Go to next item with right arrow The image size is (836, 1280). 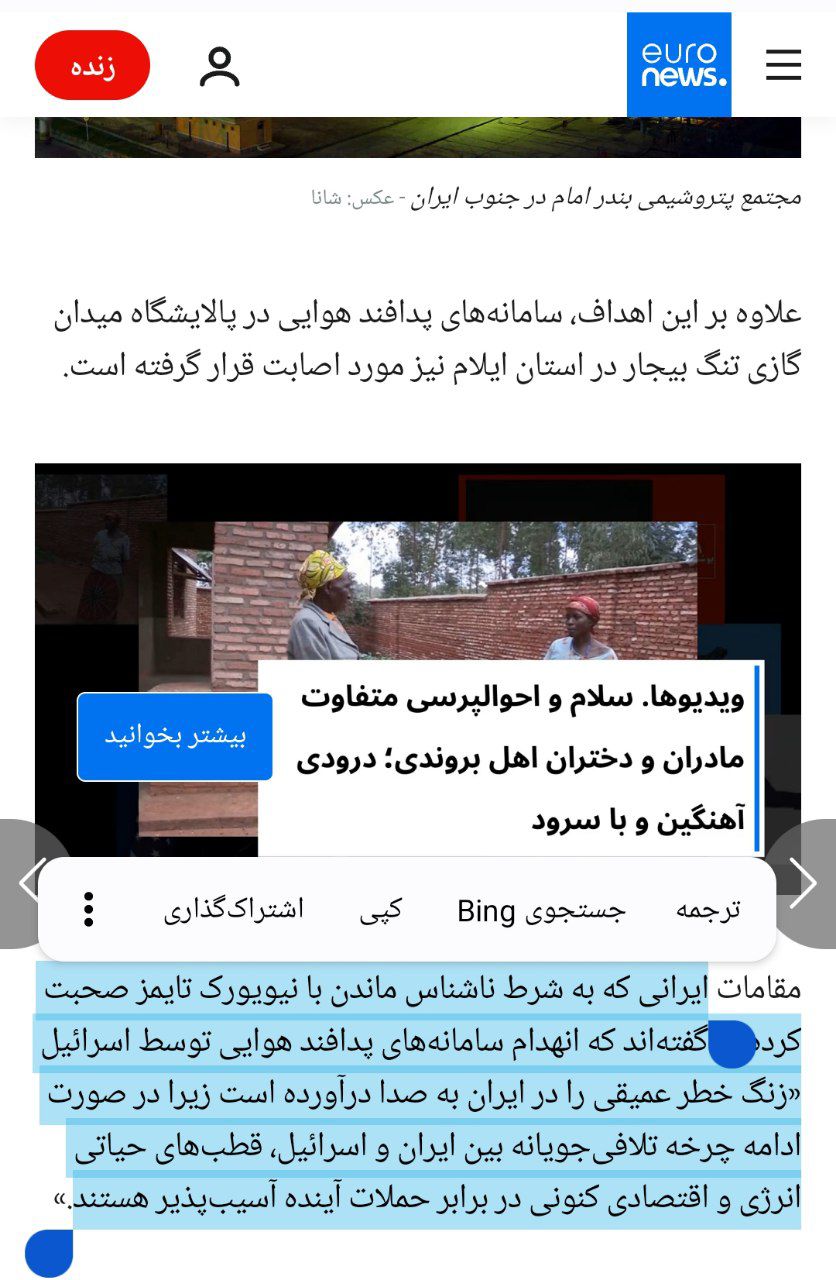point(803,883)
